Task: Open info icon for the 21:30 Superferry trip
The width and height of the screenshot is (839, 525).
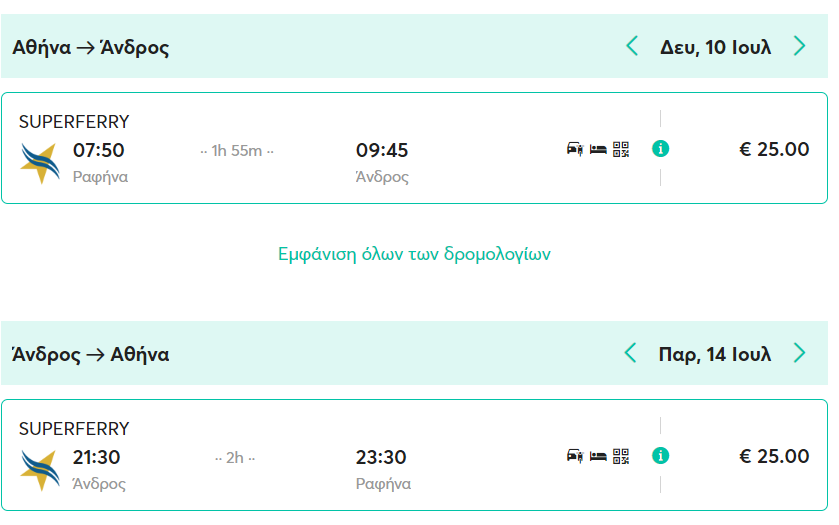Action: (x=660, y=456)
